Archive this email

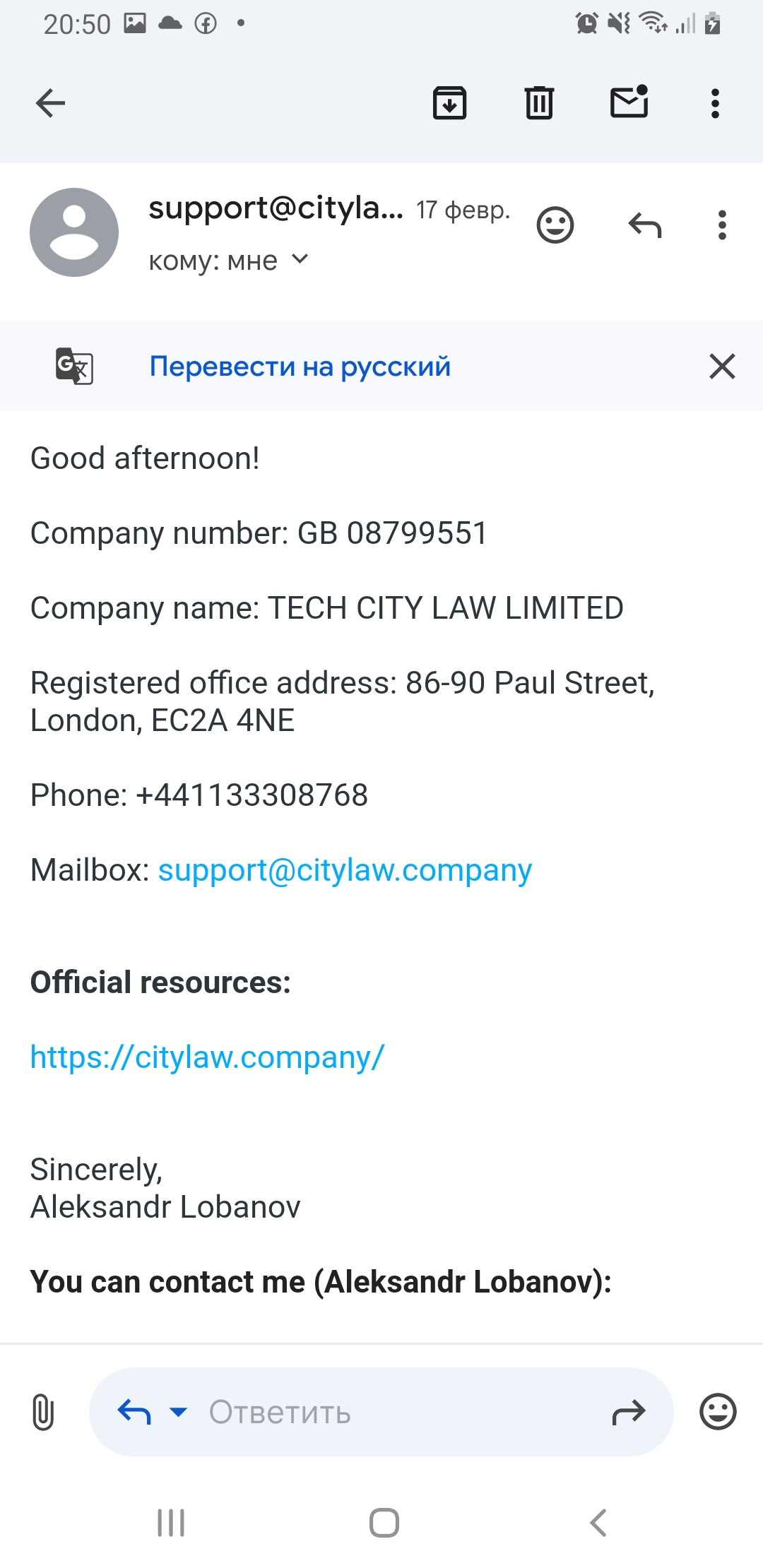[x=449, y=103]
